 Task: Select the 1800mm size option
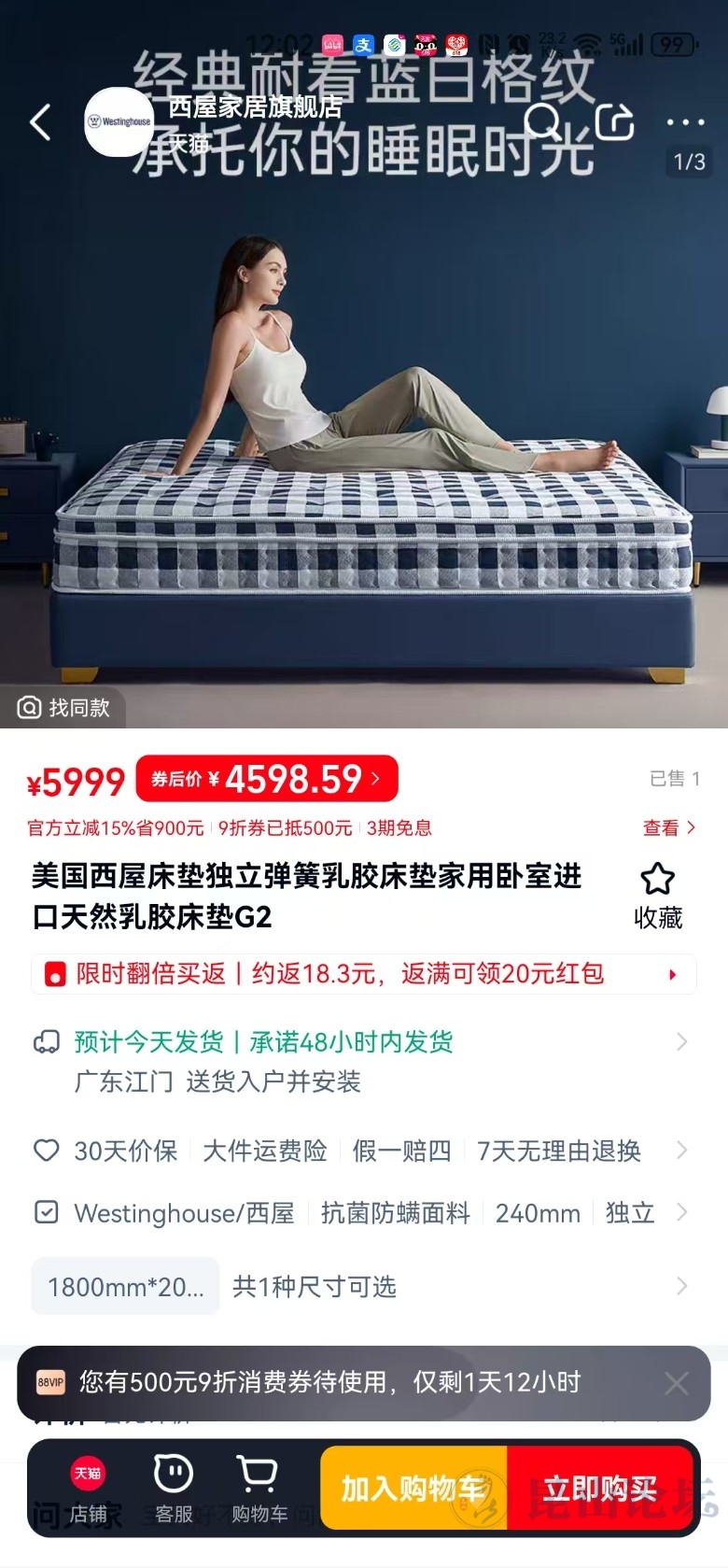coord(125,1287)
